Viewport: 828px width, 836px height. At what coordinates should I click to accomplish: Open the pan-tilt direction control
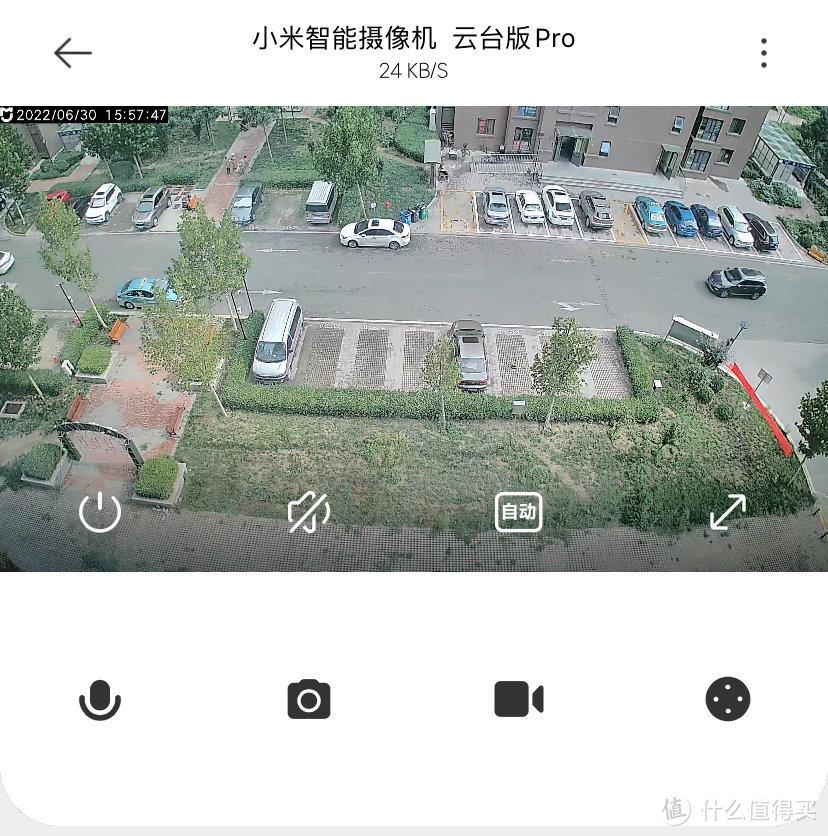point(727,699)
